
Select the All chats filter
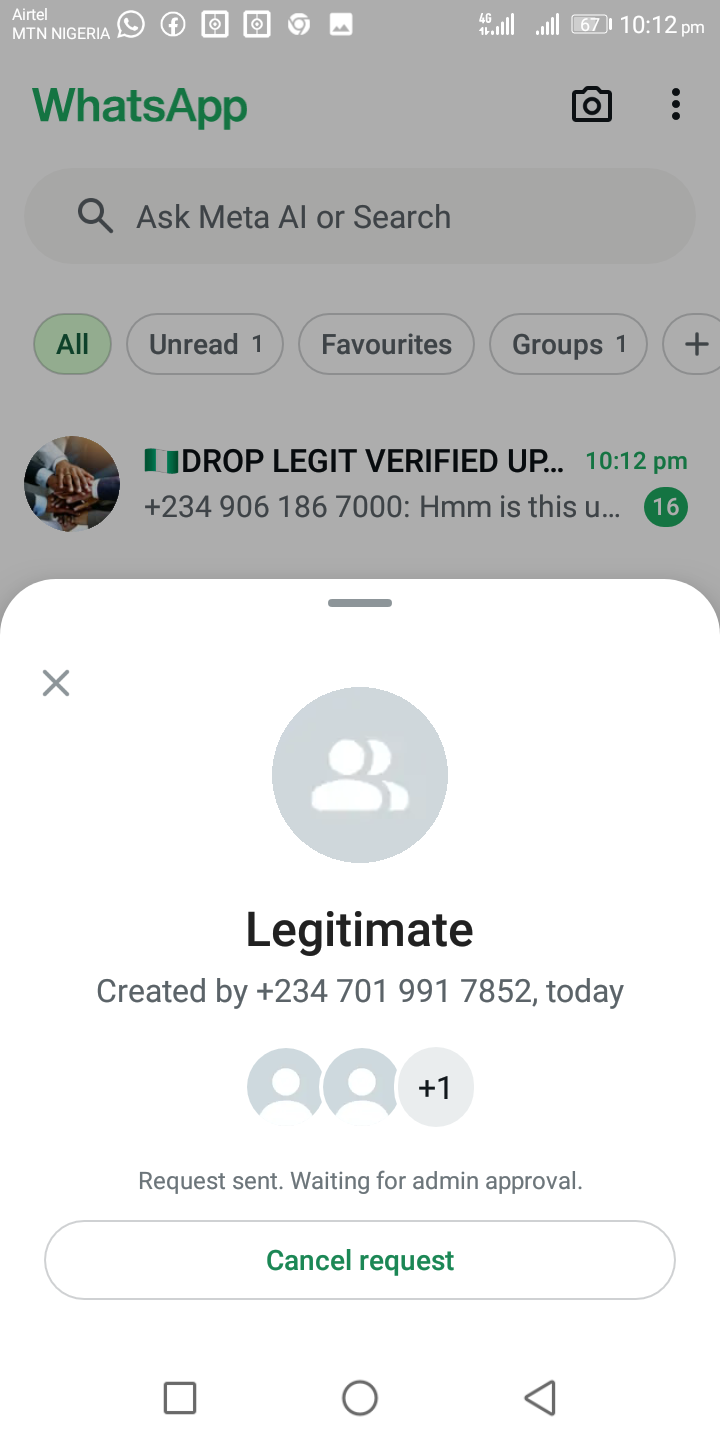(72, 345)
